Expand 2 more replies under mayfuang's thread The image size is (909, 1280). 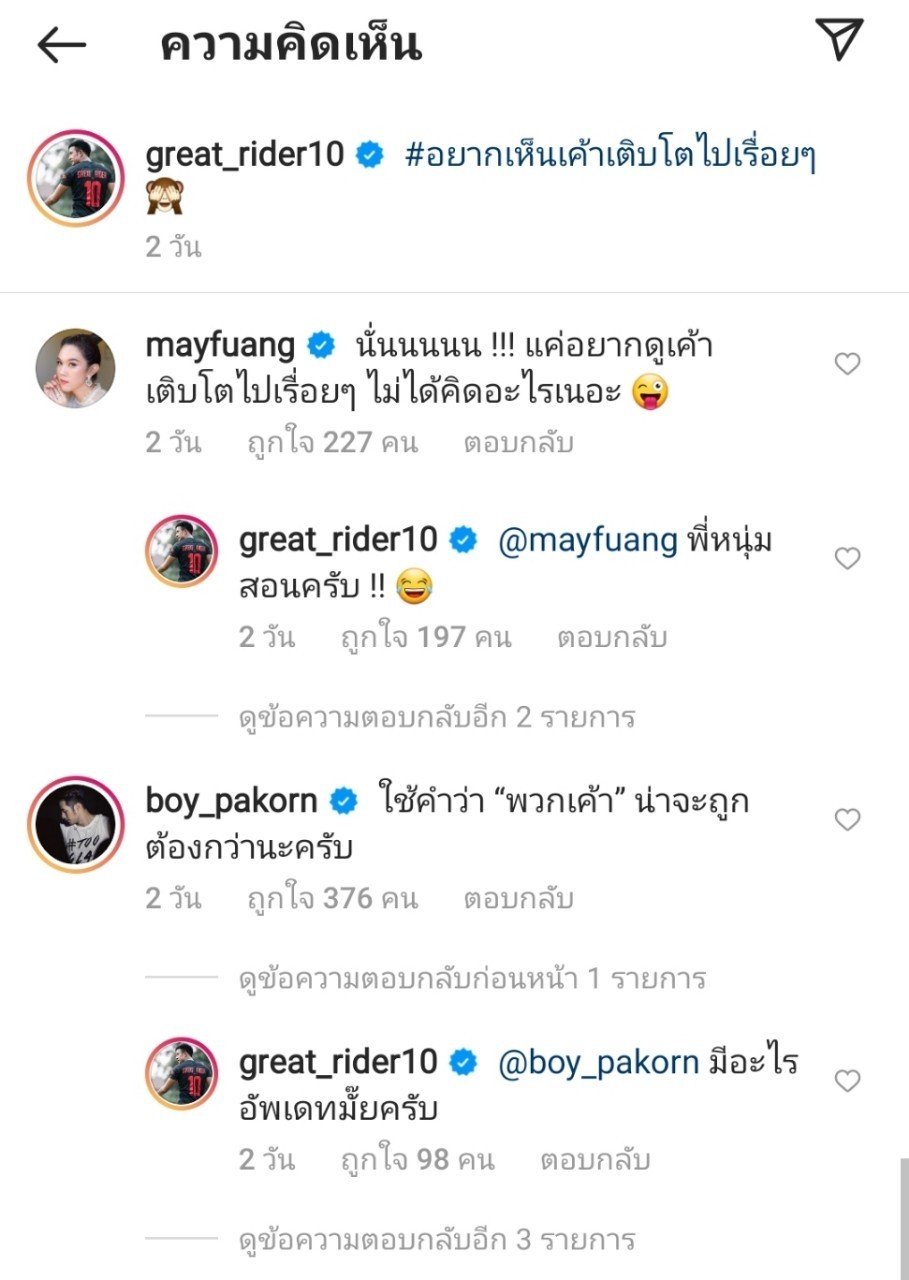[437, 717]
